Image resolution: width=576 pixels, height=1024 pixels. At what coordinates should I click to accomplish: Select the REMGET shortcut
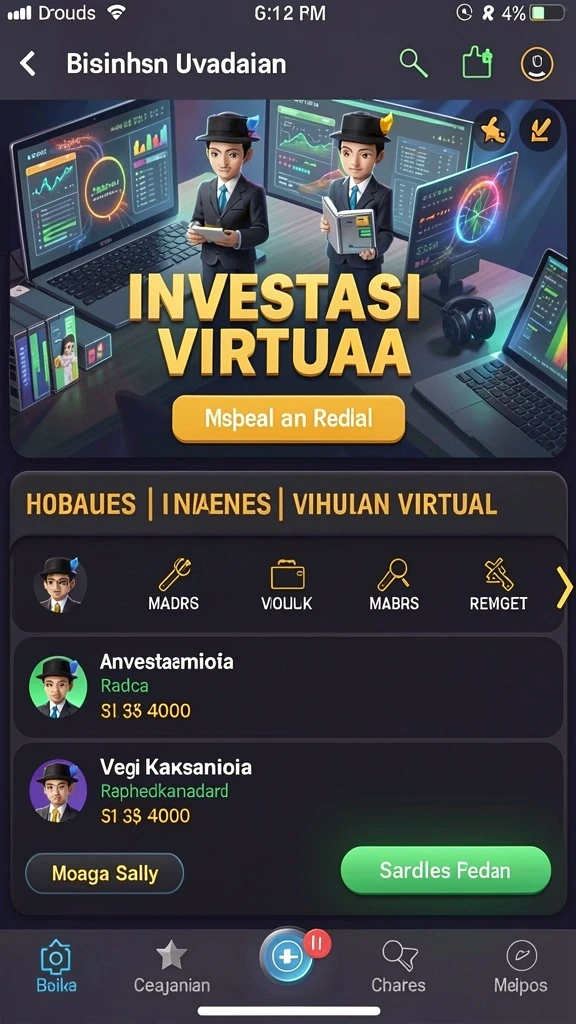[498, 584]
